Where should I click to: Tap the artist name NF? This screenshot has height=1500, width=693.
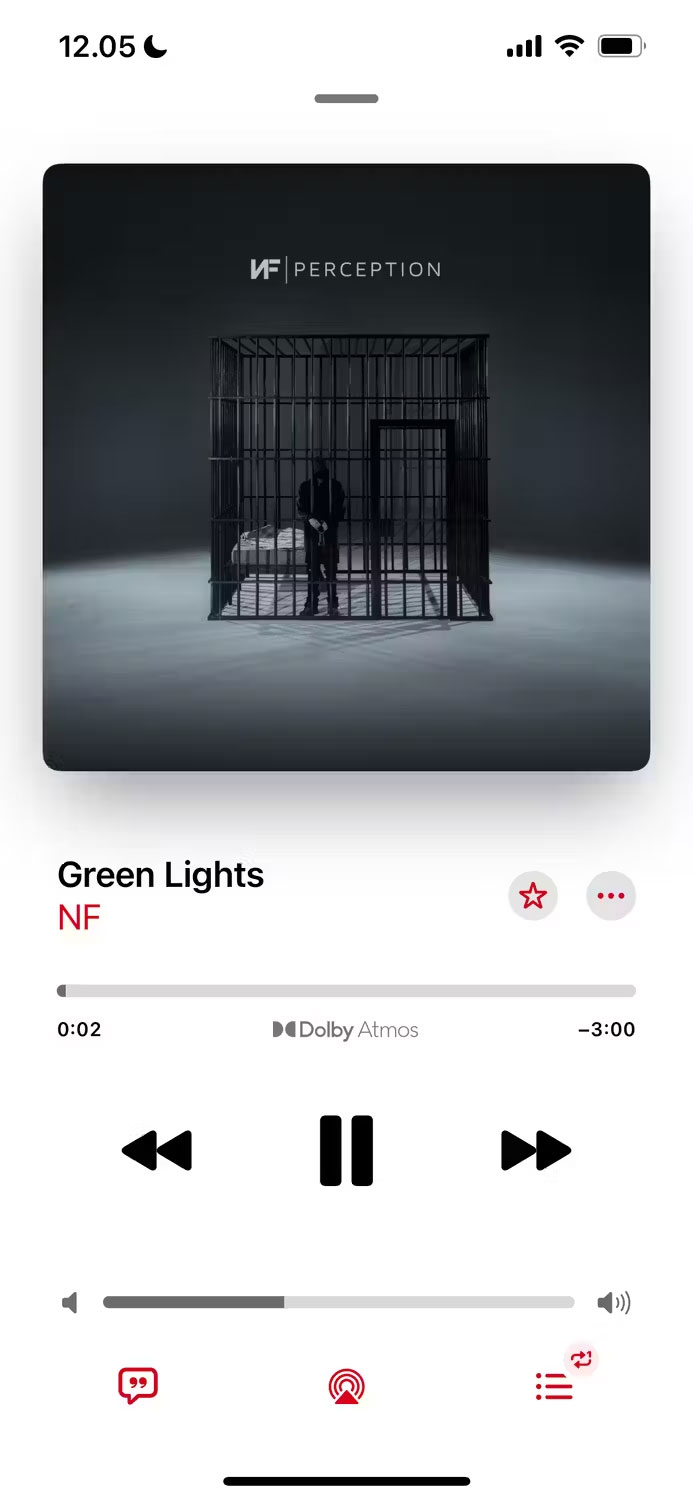[x=79, y=917]
